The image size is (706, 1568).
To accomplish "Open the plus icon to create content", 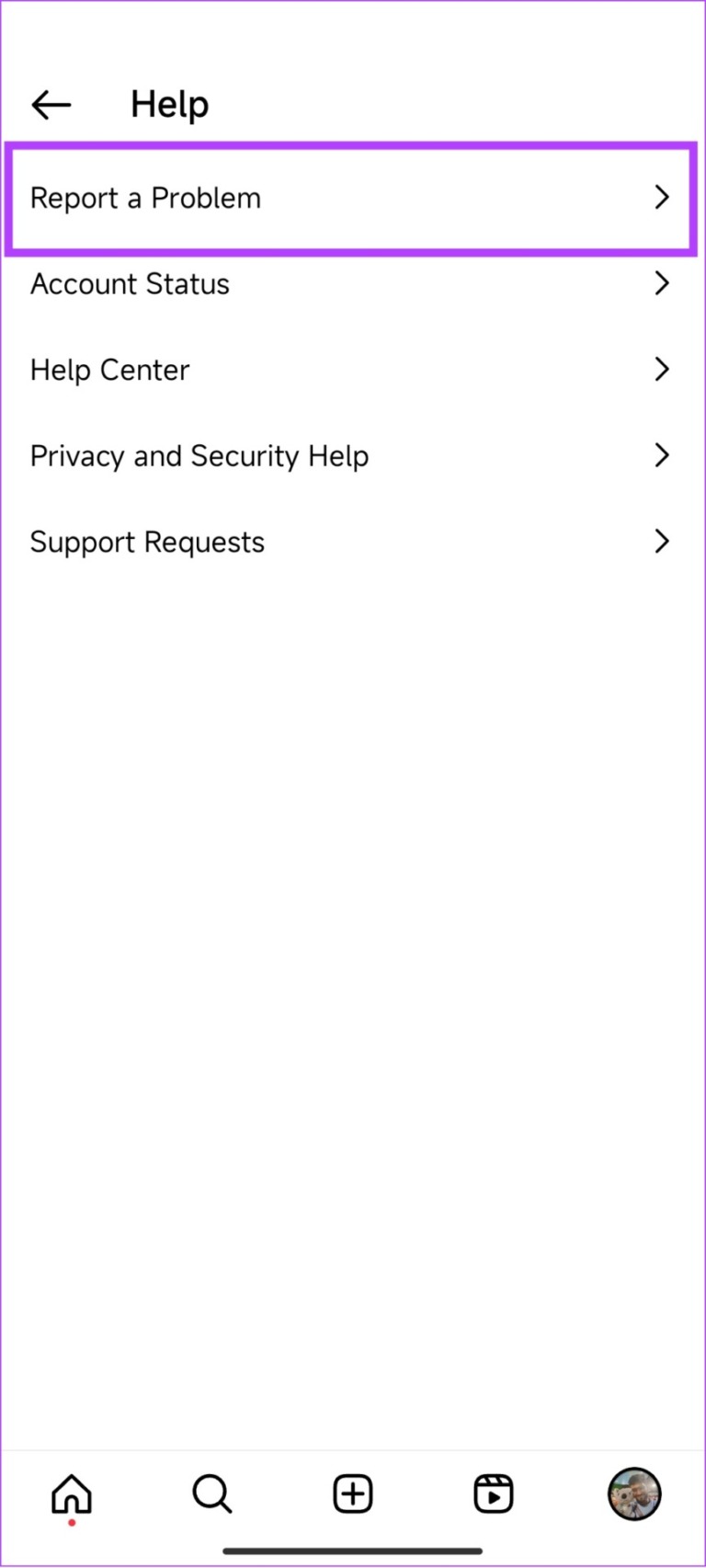I will click(352, 1493).
